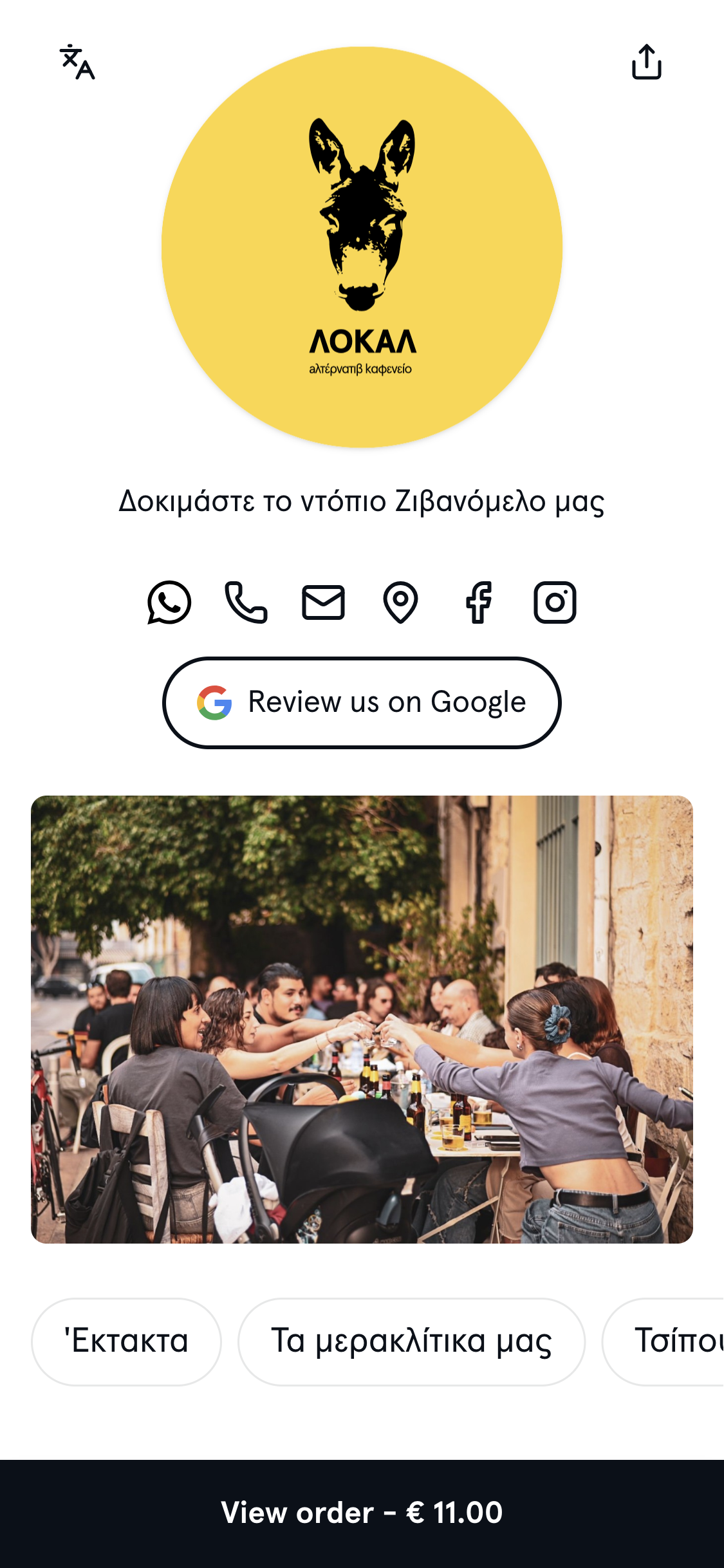This screenshot has width=724, height=1568.
Task: Send an email to the café
Action: (323, 602)
